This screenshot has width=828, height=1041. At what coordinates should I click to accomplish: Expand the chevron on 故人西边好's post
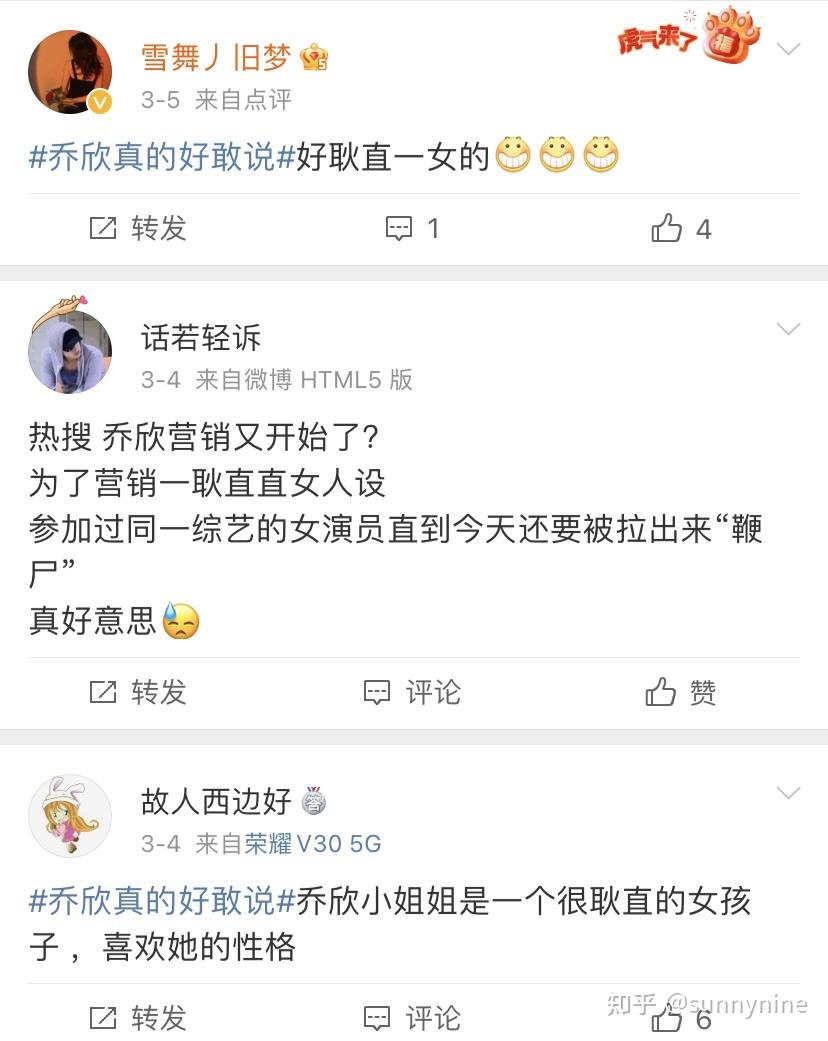point(789,793)
